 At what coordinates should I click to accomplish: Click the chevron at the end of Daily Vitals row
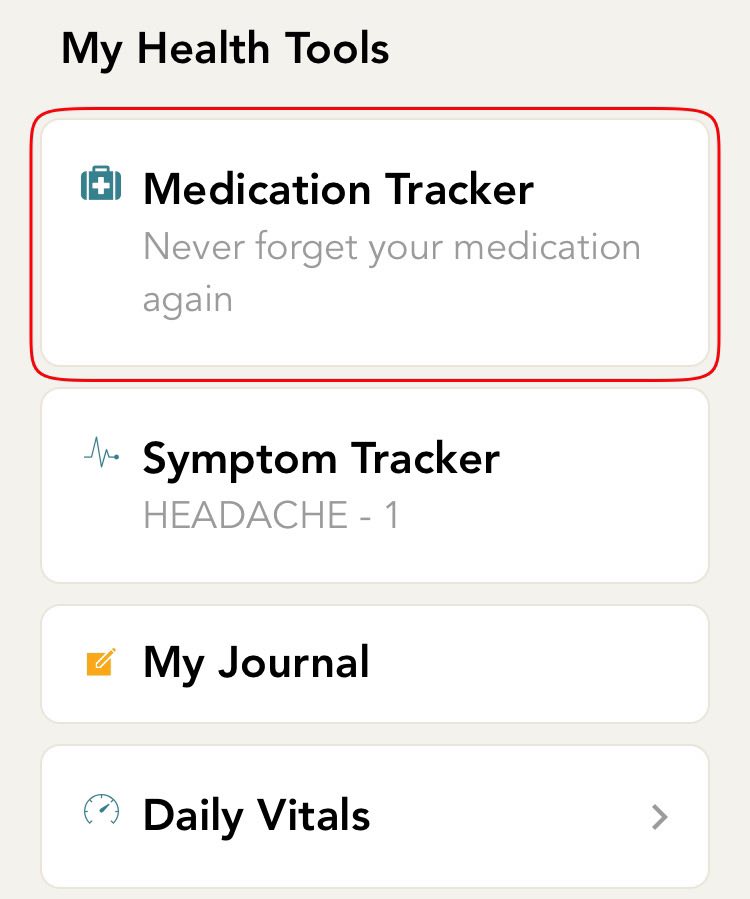659,816
